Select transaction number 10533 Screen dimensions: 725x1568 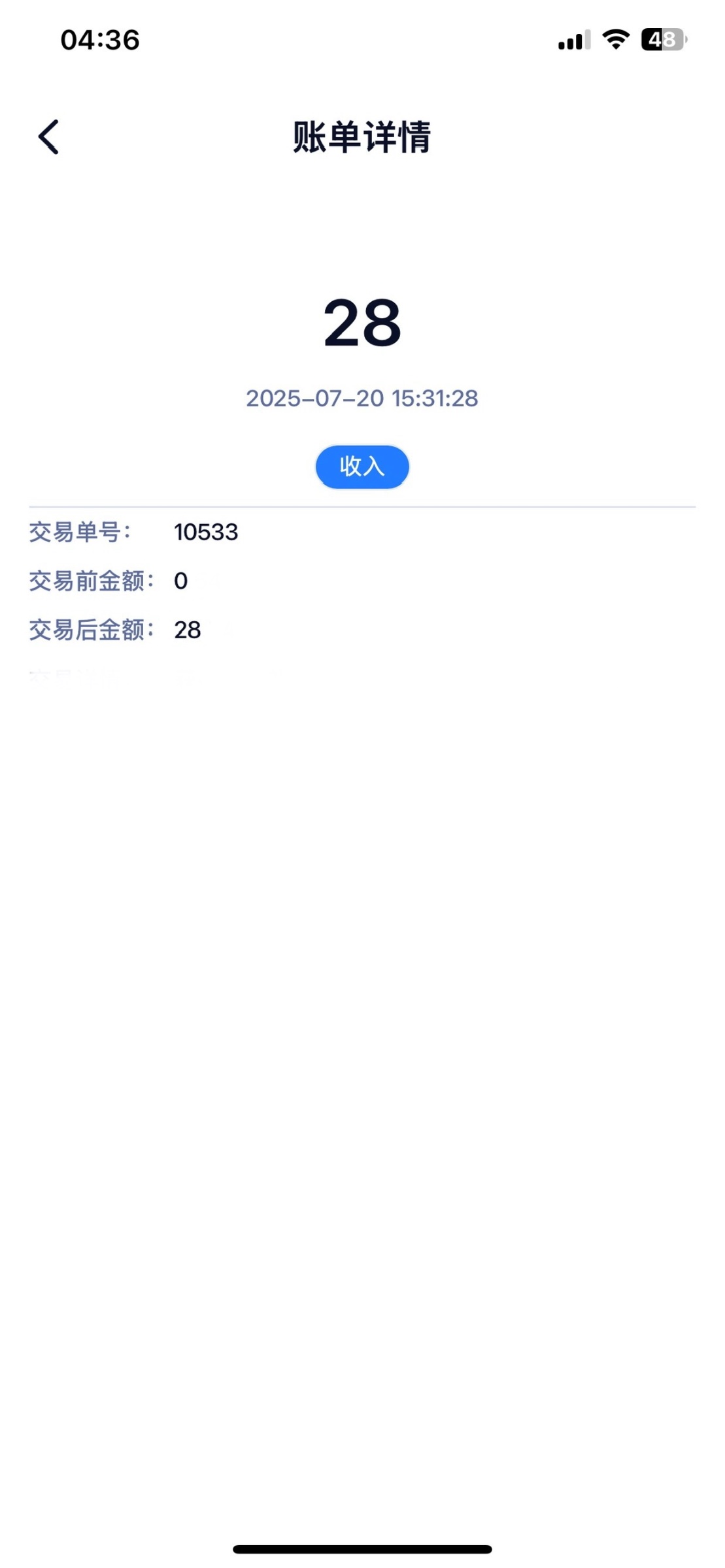pos(207,532)
